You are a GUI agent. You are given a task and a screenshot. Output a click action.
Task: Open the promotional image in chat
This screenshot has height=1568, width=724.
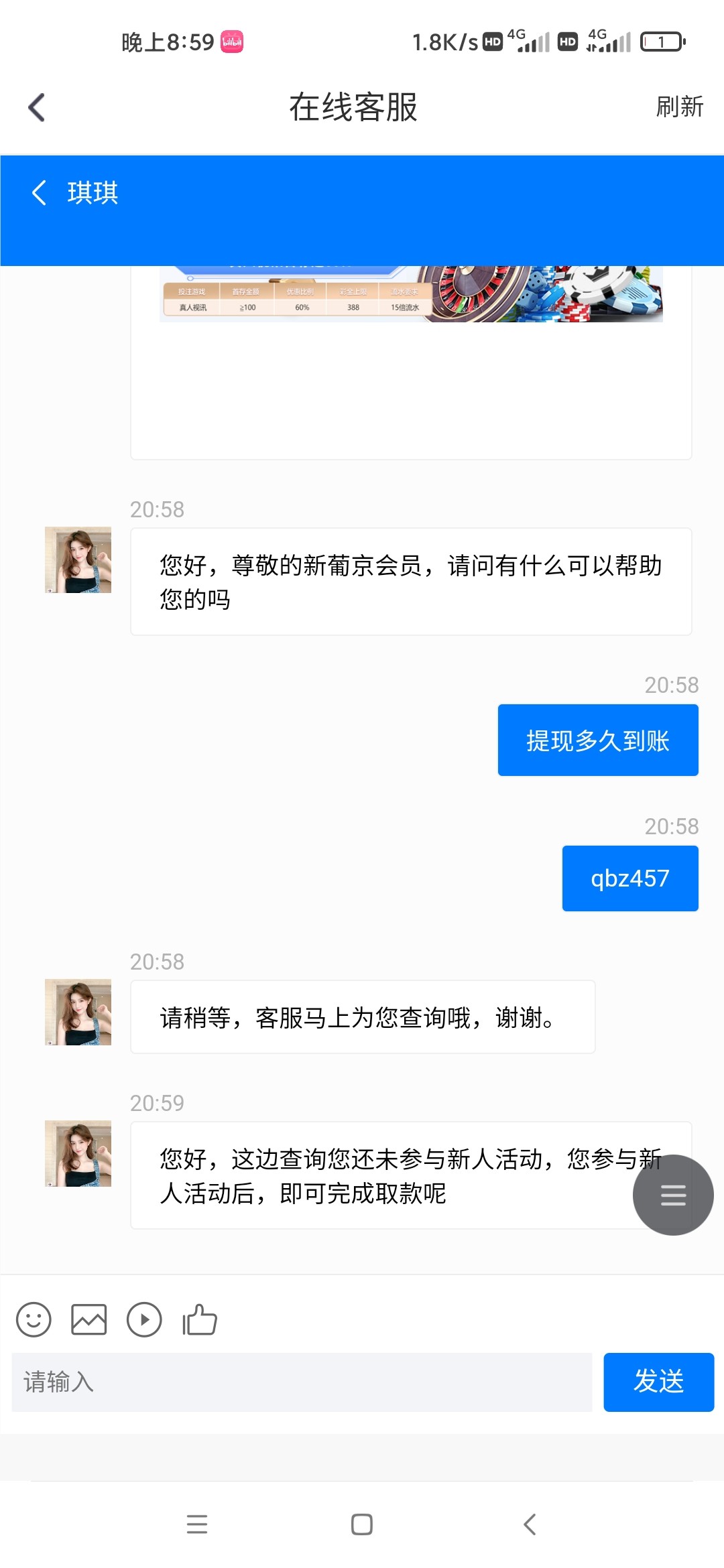(410, 293)
